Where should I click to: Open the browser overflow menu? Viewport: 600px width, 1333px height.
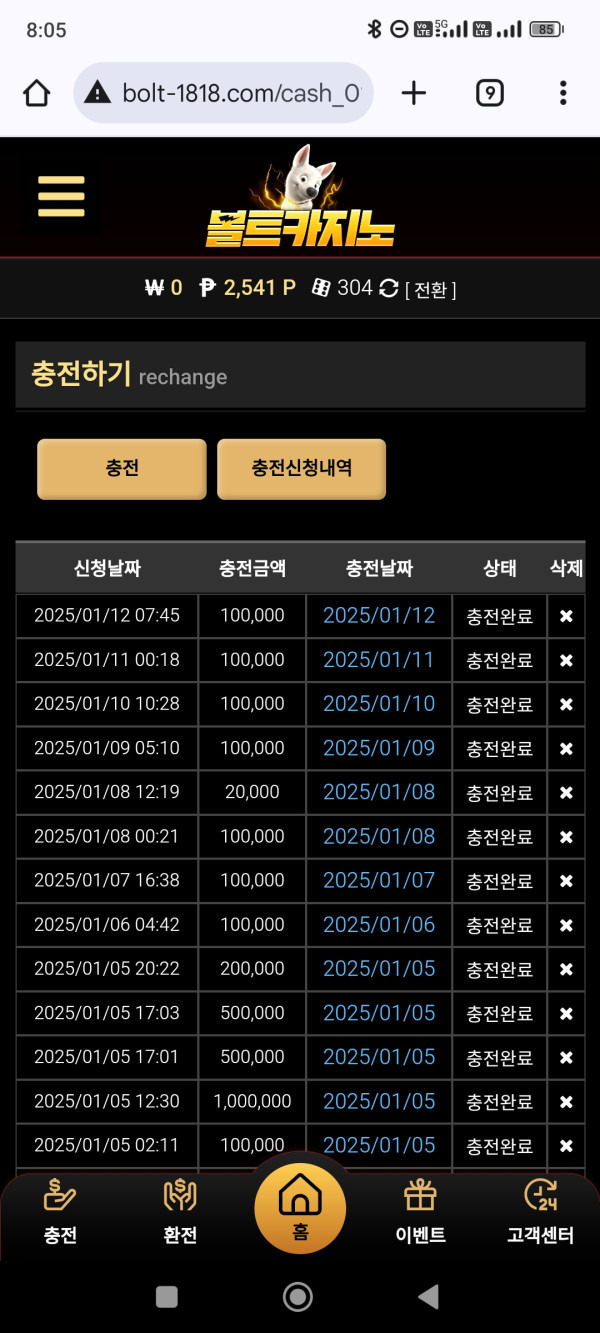(563, 94)
